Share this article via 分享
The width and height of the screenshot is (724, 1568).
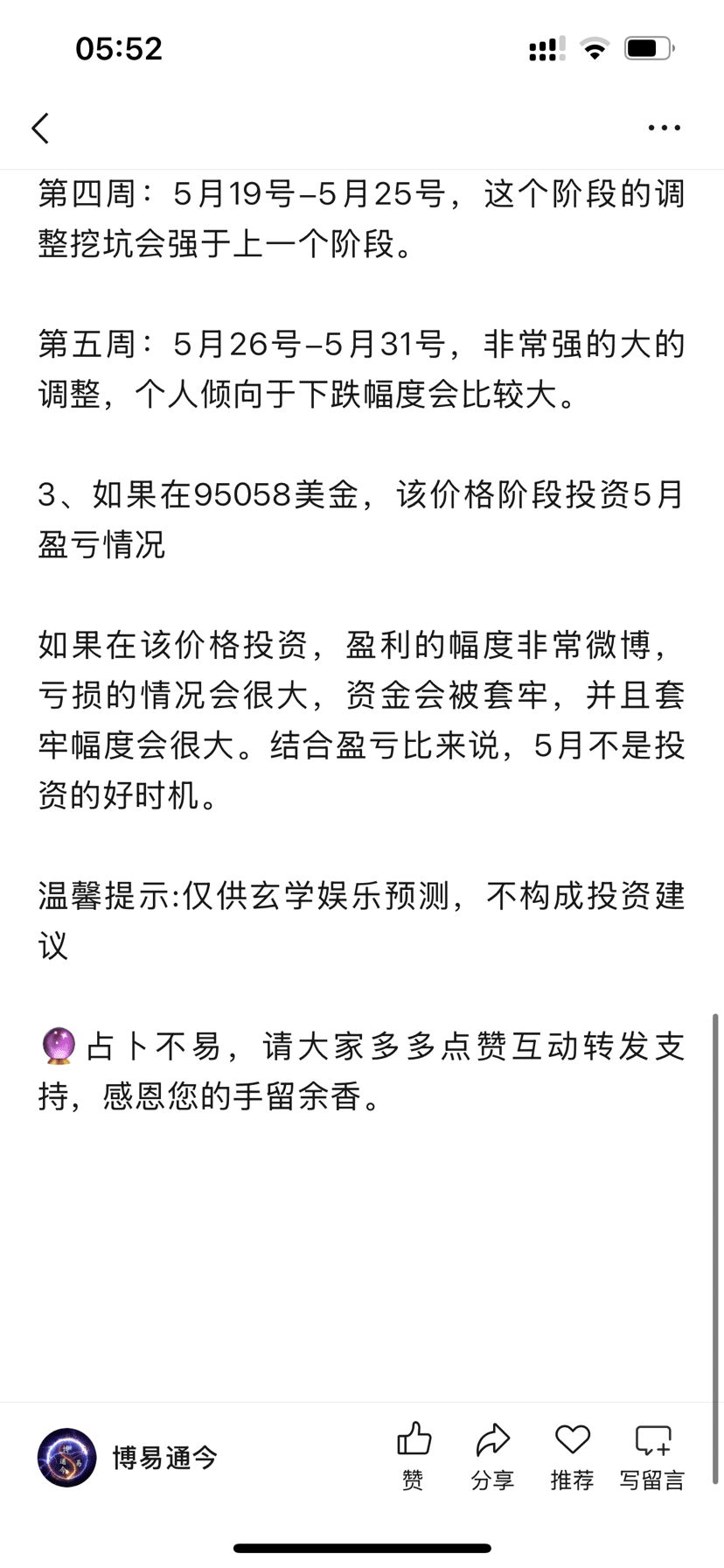(492, 1456)
